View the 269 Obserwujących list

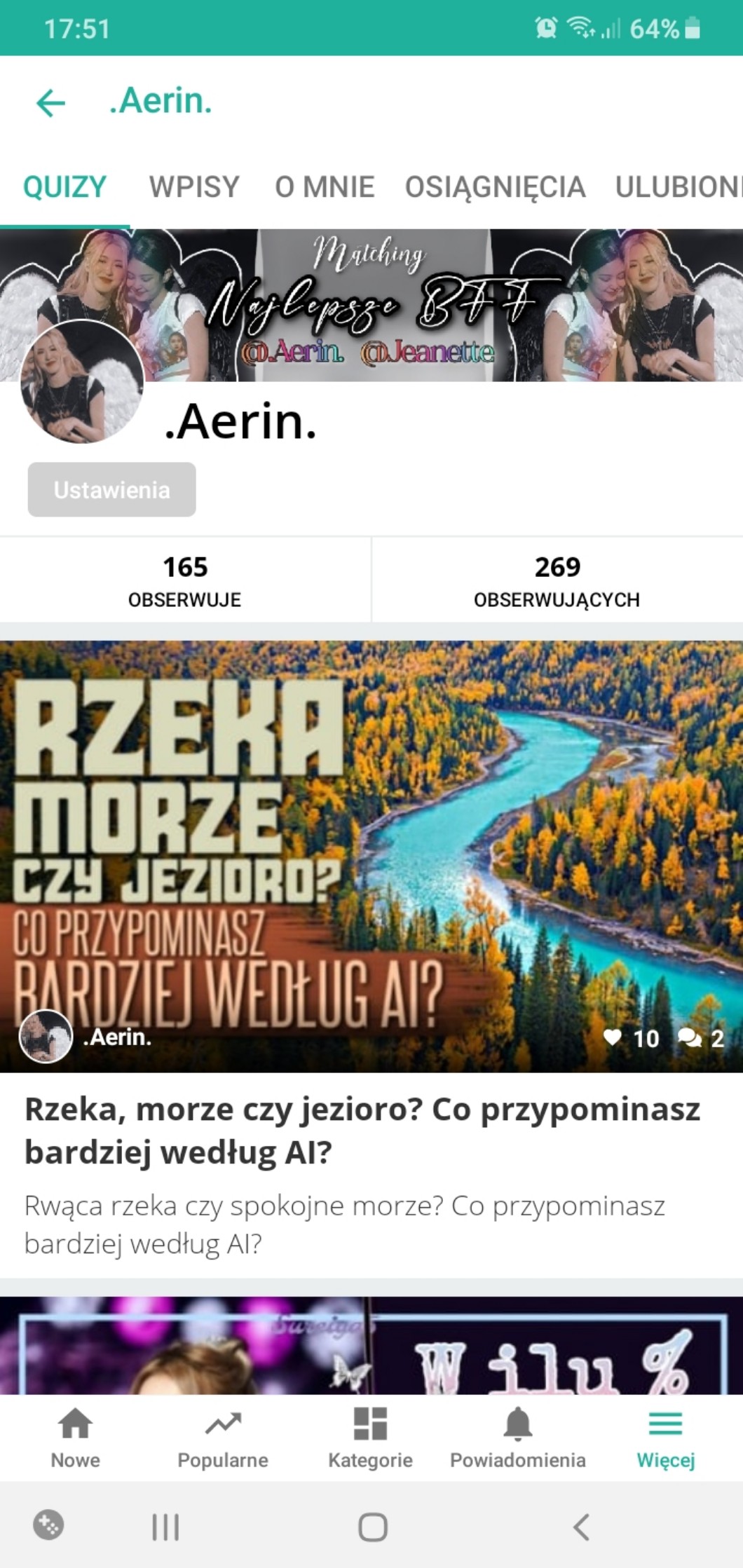[557, 580]
